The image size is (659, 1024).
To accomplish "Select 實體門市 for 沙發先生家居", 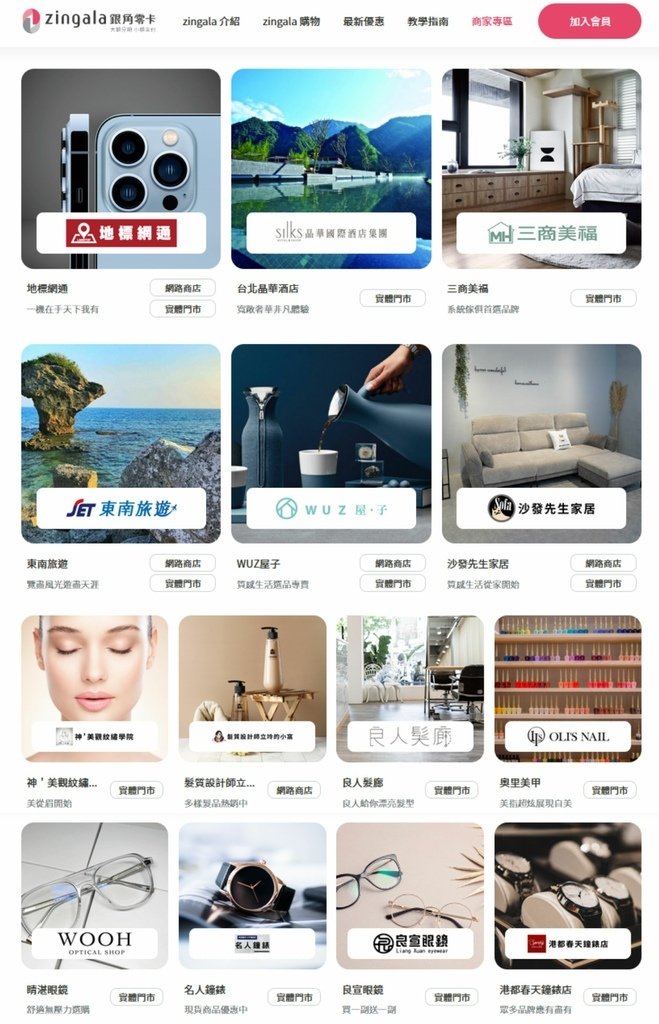I will tap(603, 583).
